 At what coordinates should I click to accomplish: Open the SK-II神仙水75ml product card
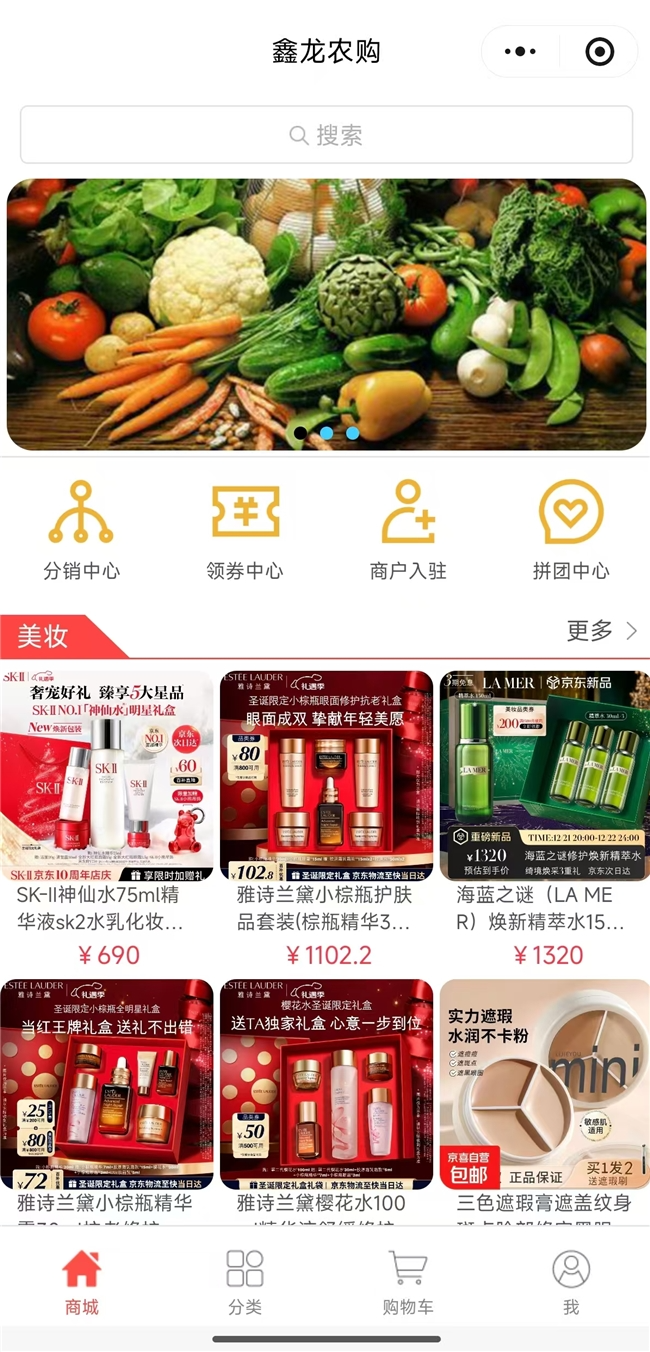[107, 800]
